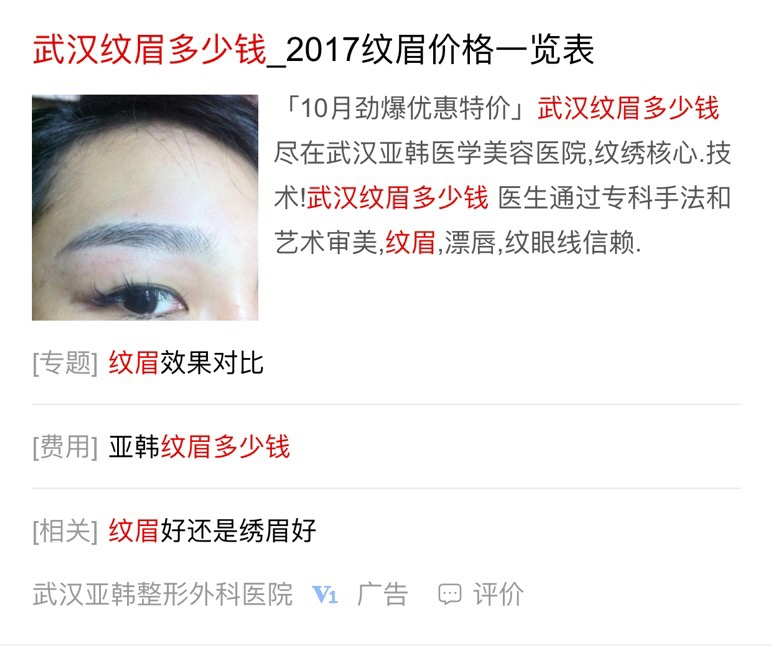Open the 武汉纹眉多少钱 result title
The width and height of the screenshot is (773, 646).
(x=313, y=49)
